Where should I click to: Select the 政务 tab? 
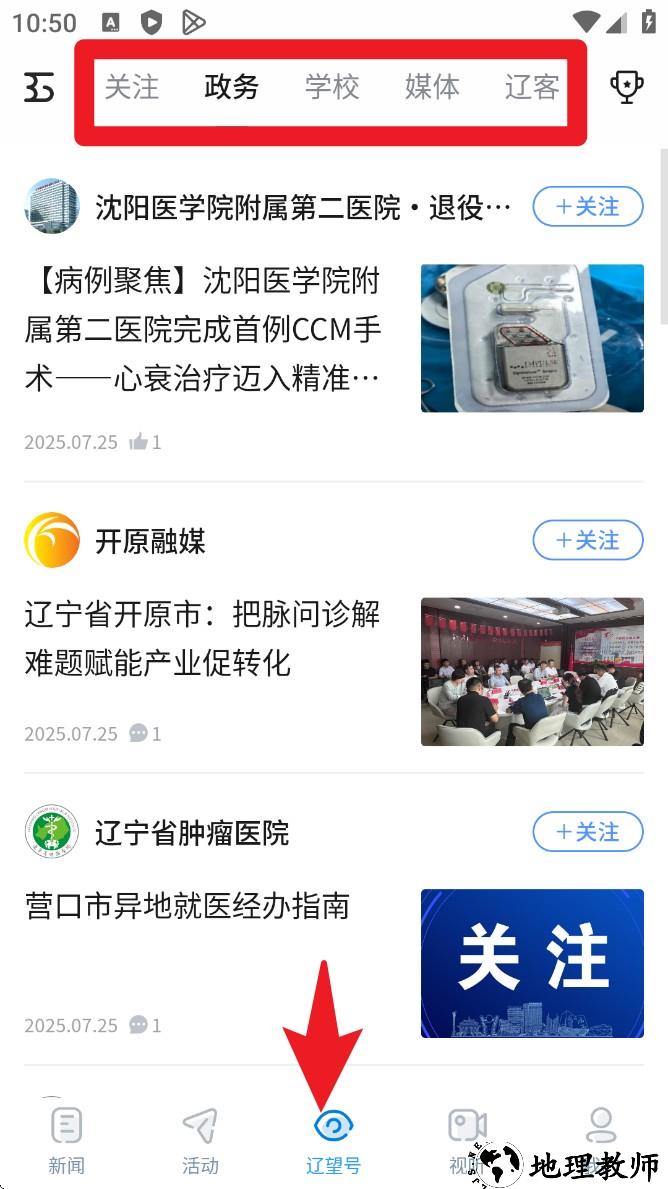[232, 87]
